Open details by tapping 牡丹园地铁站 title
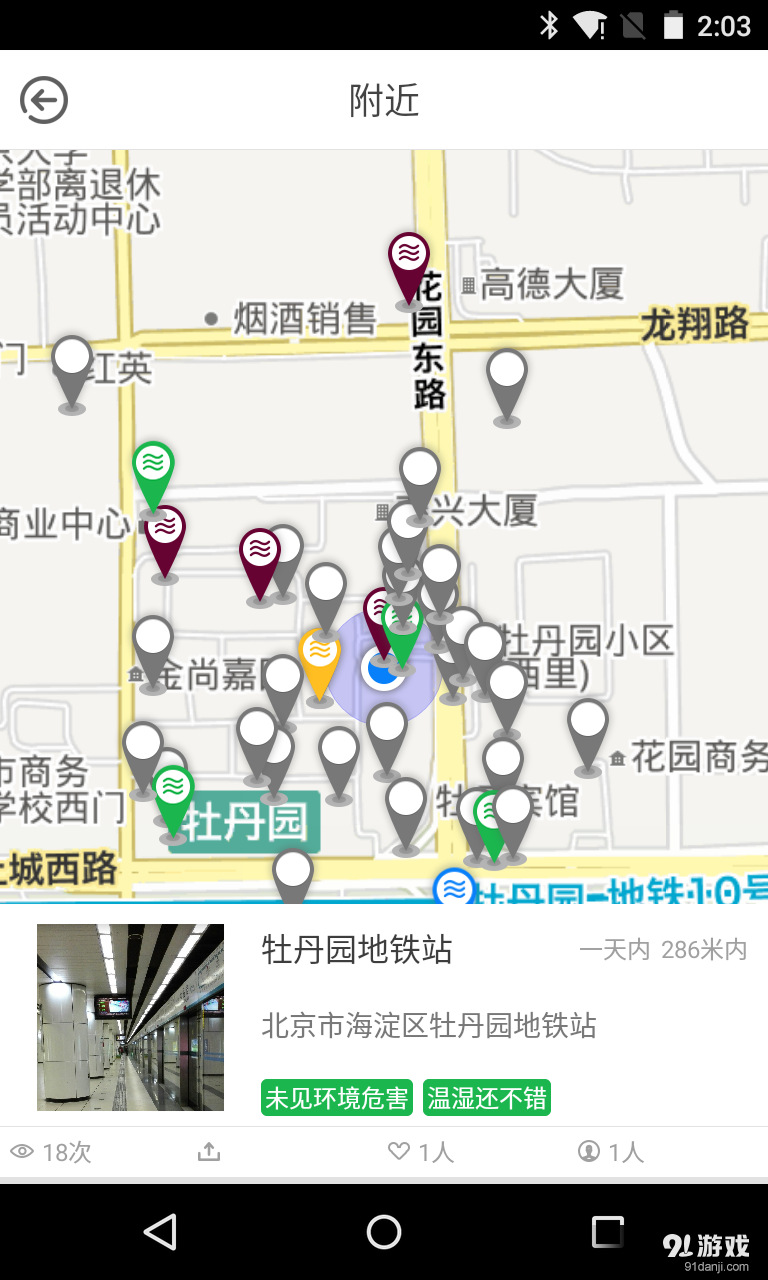The height and width of the screenshot is (1280, 768). coord(356,951)
